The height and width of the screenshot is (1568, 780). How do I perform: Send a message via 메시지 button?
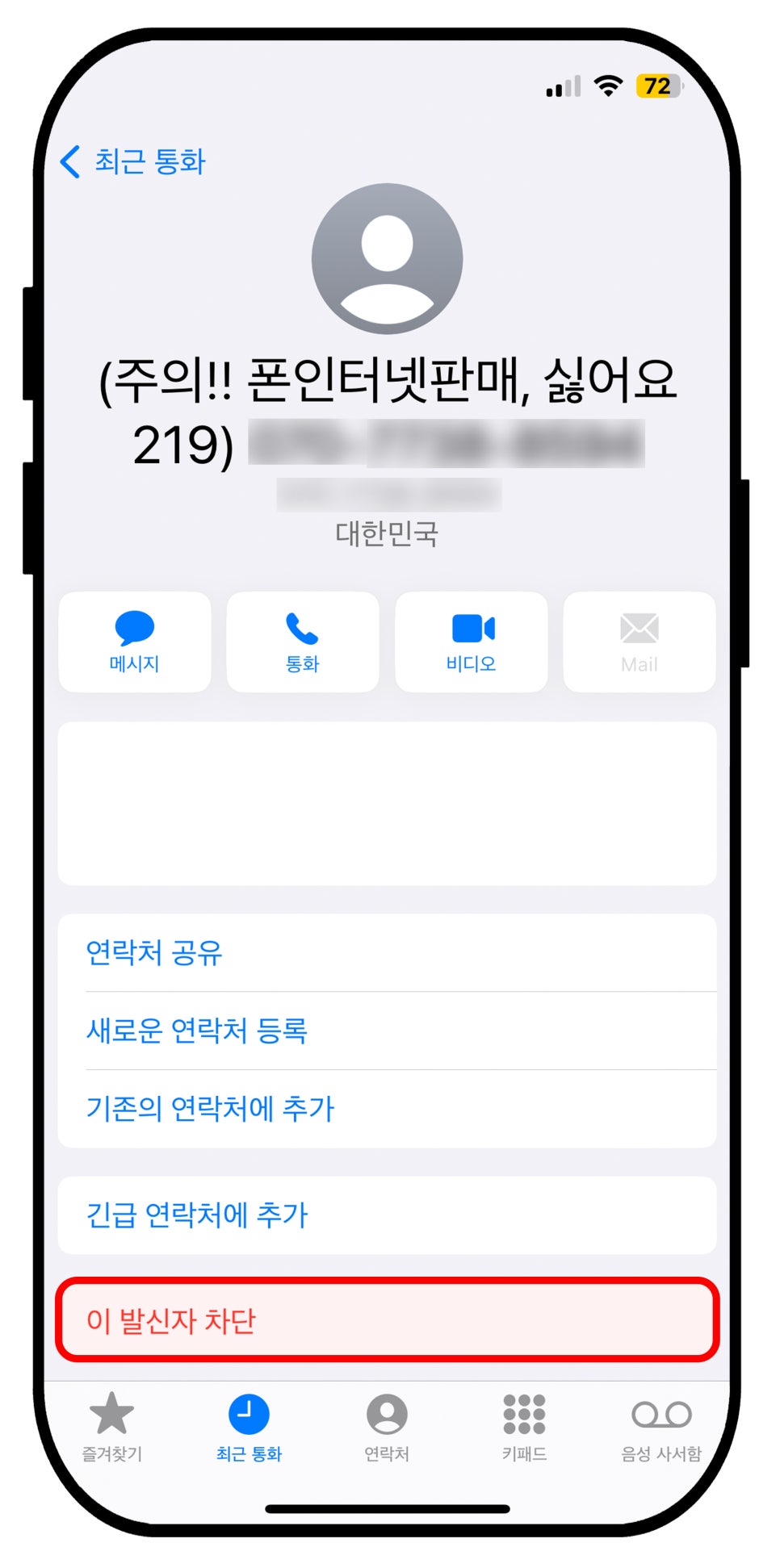coord(135,642)
